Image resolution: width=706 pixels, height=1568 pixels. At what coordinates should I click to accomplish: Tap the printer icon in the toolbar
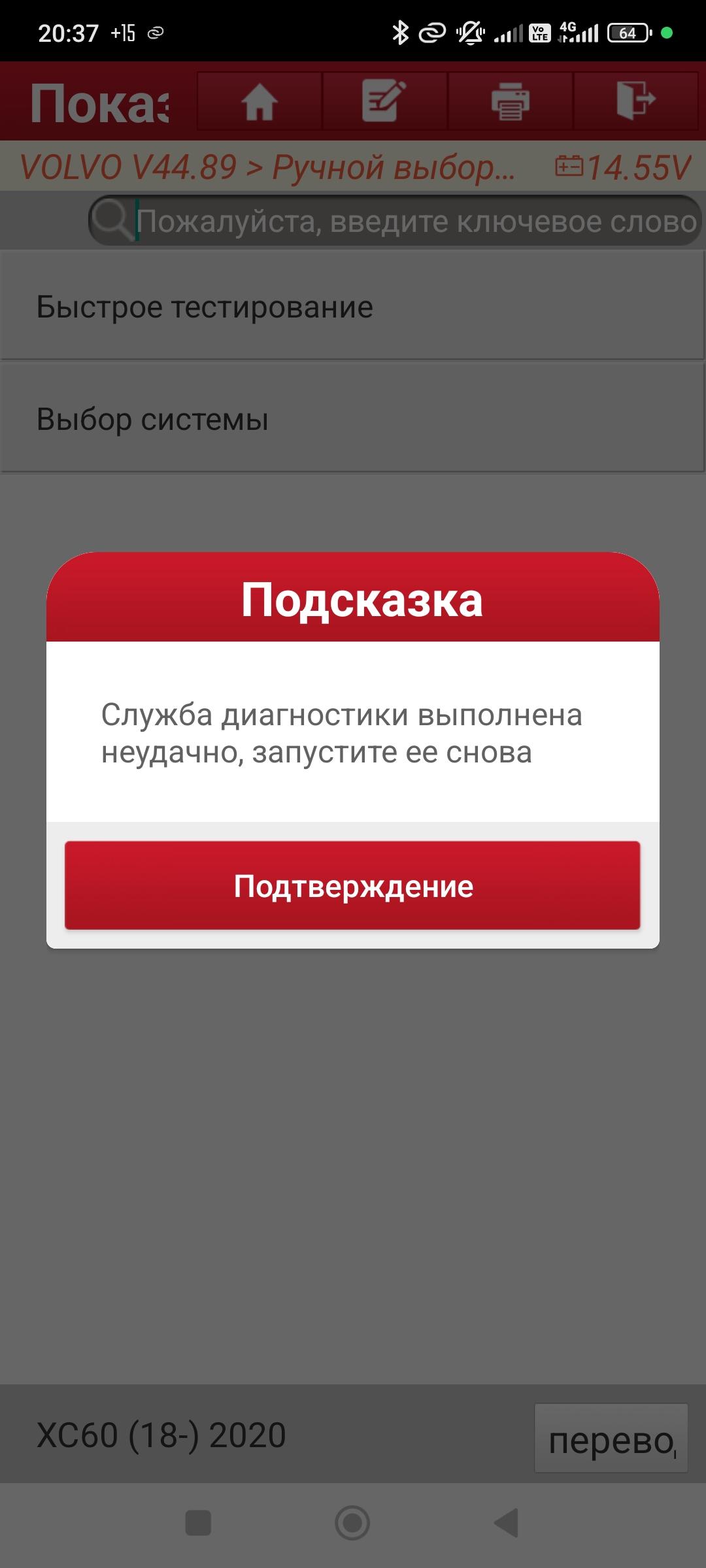(510, 101)
